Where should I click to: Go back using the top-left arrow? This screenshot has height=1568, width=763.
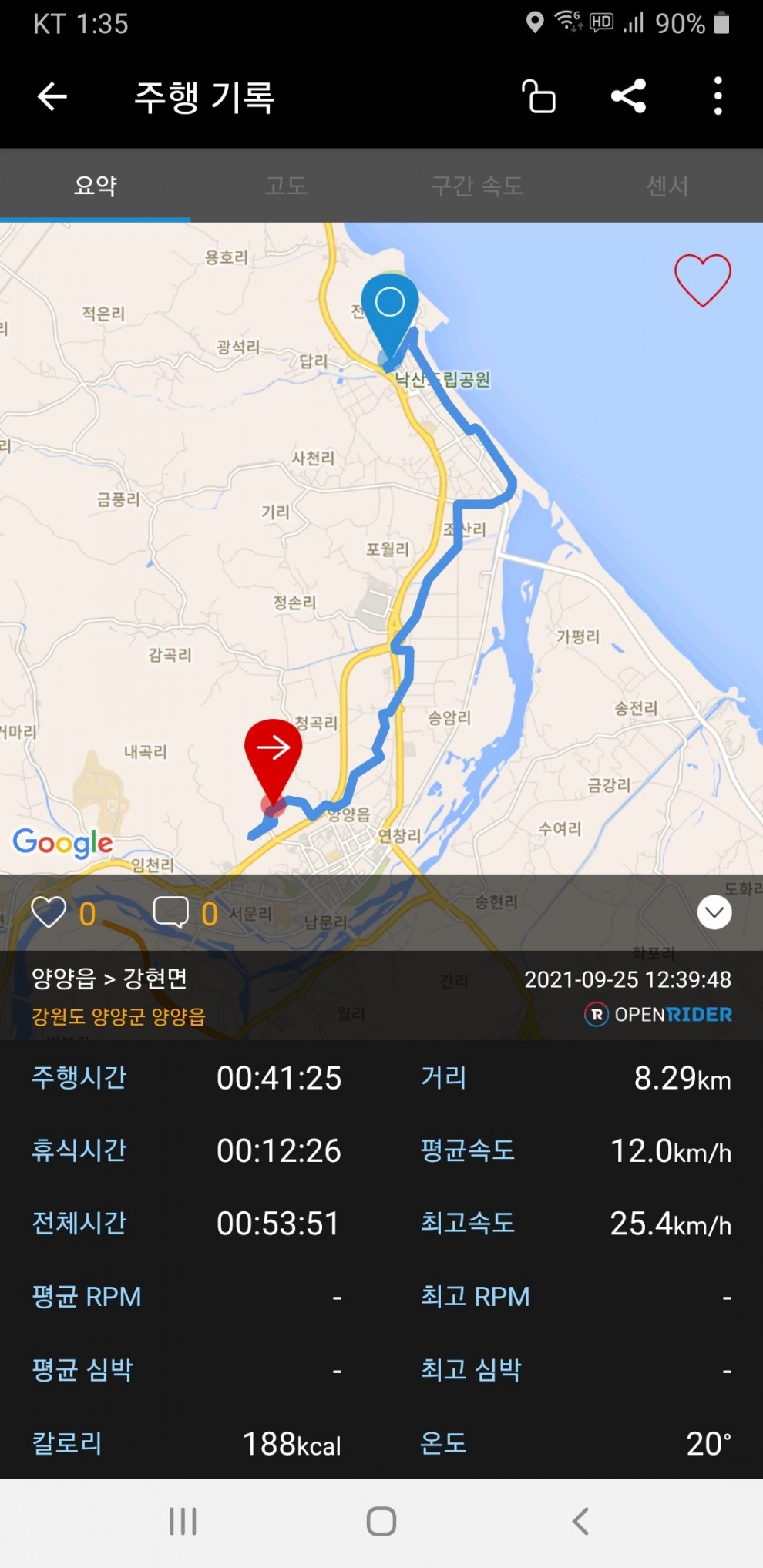pos(52,97)
